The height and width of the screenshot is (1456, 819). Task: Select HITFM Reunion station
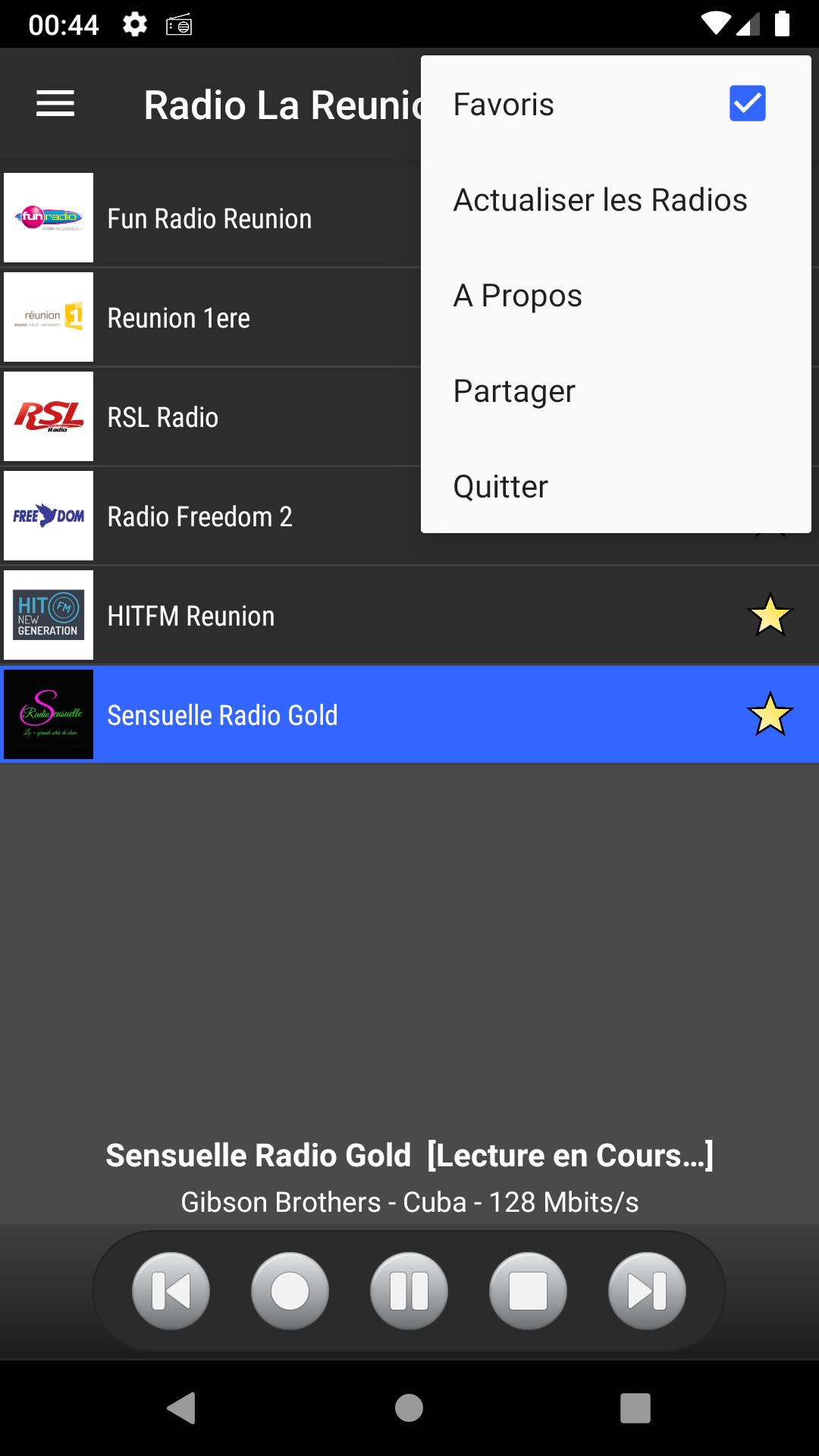[x=409, y=616]
